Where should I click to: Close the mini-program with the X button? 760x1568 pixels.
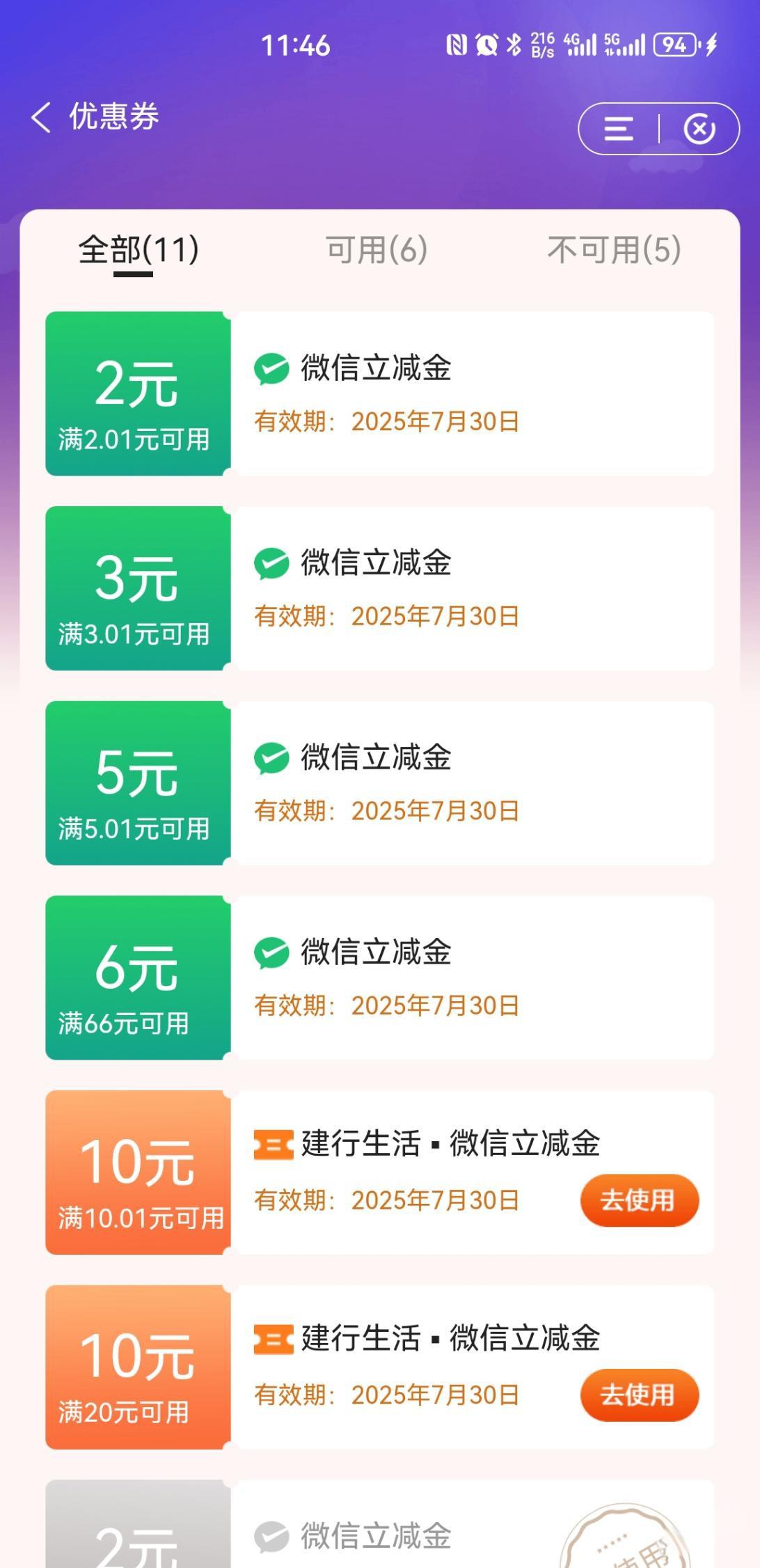click(x=699, y=129)
